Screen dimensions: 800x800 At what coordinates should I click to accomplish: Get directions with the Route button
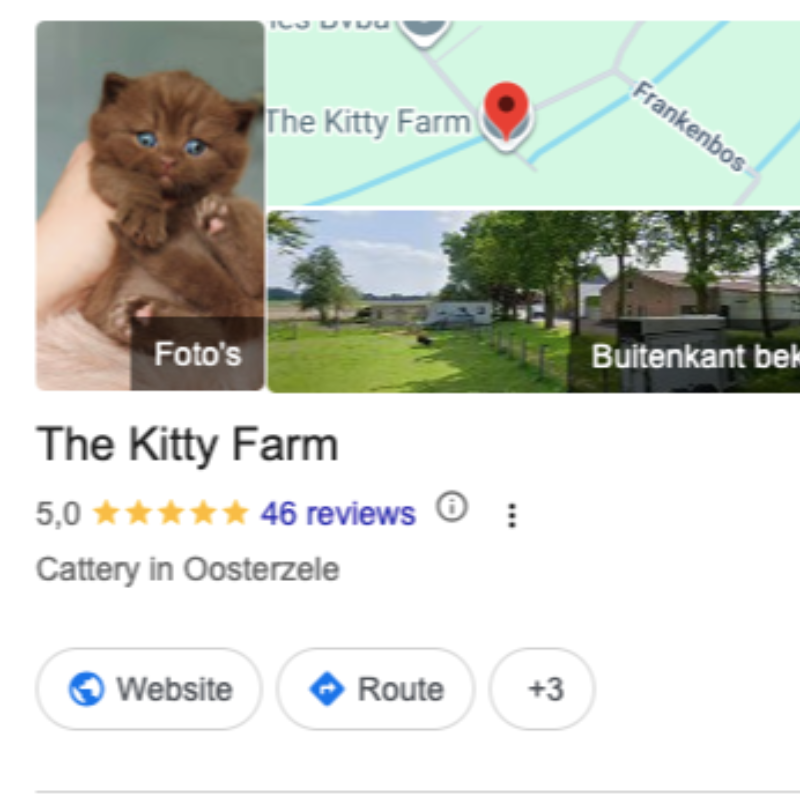click(x=376, y=689)
